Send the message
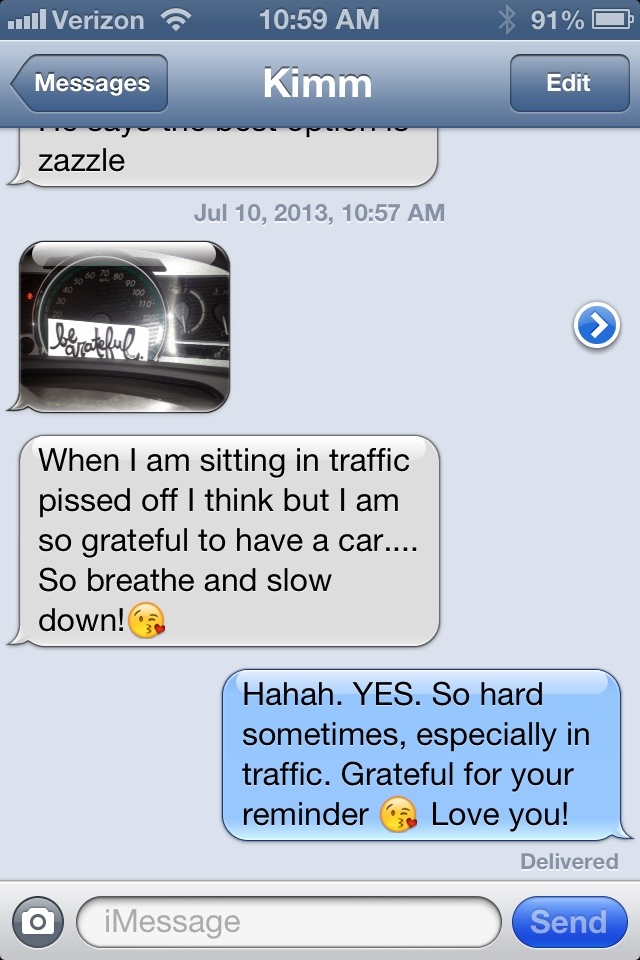This screenshot has width=640, height=960. point(568,921)
